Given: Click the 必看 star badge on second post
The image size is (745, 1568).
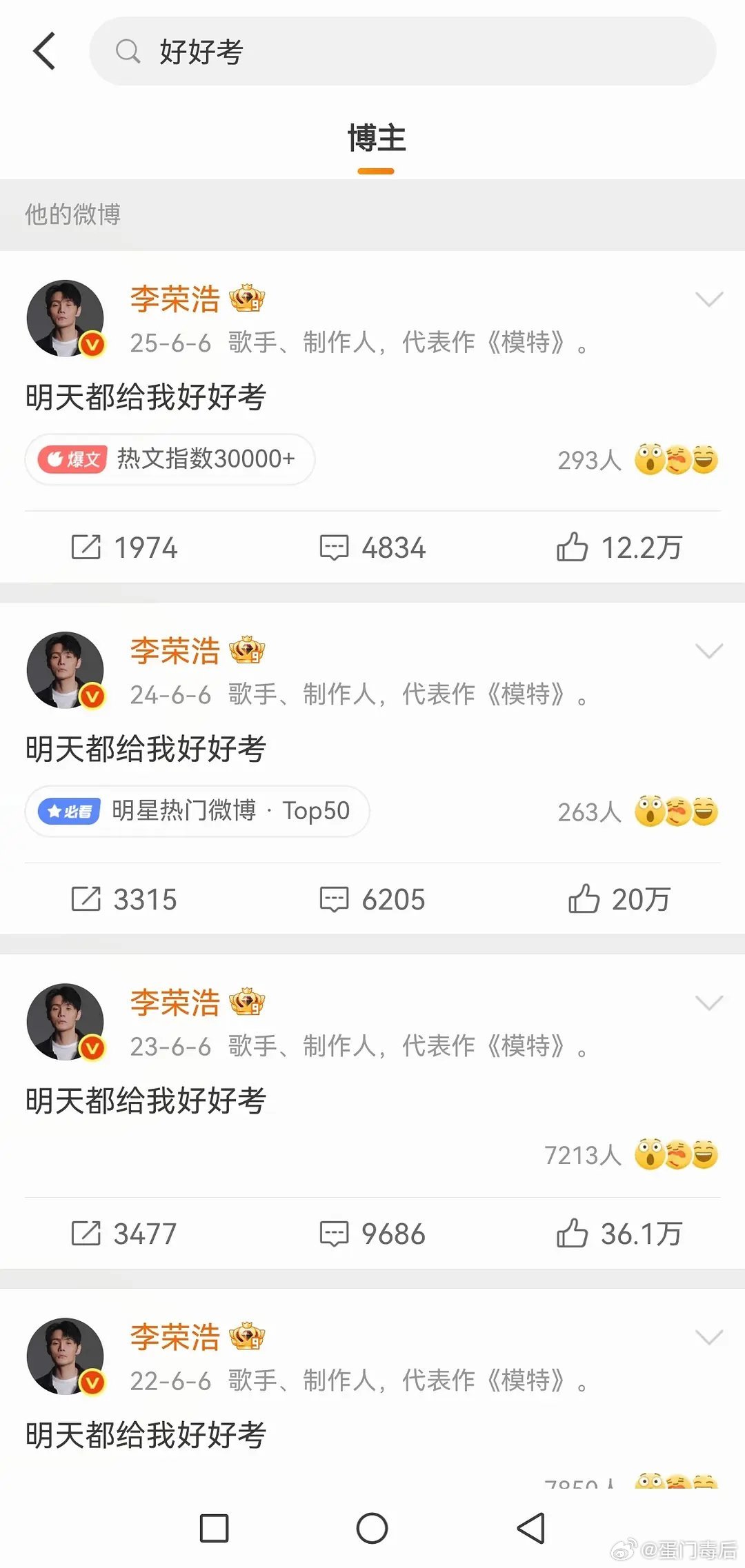Looking at the screenshot, I should pyautogui.click(x=69, y=811).
